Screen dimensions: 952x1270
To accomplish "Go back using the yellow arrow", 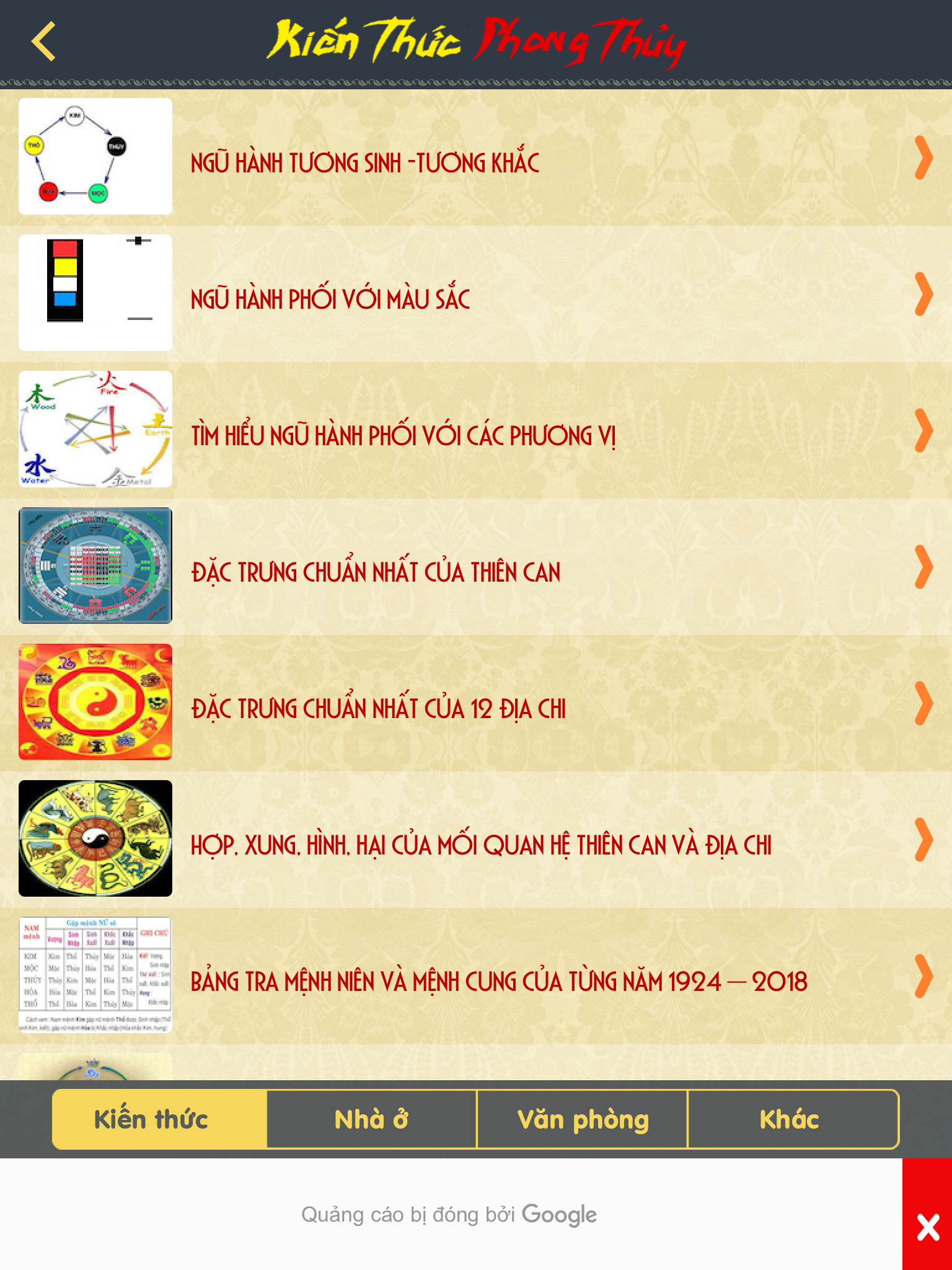I will [43, 42].
